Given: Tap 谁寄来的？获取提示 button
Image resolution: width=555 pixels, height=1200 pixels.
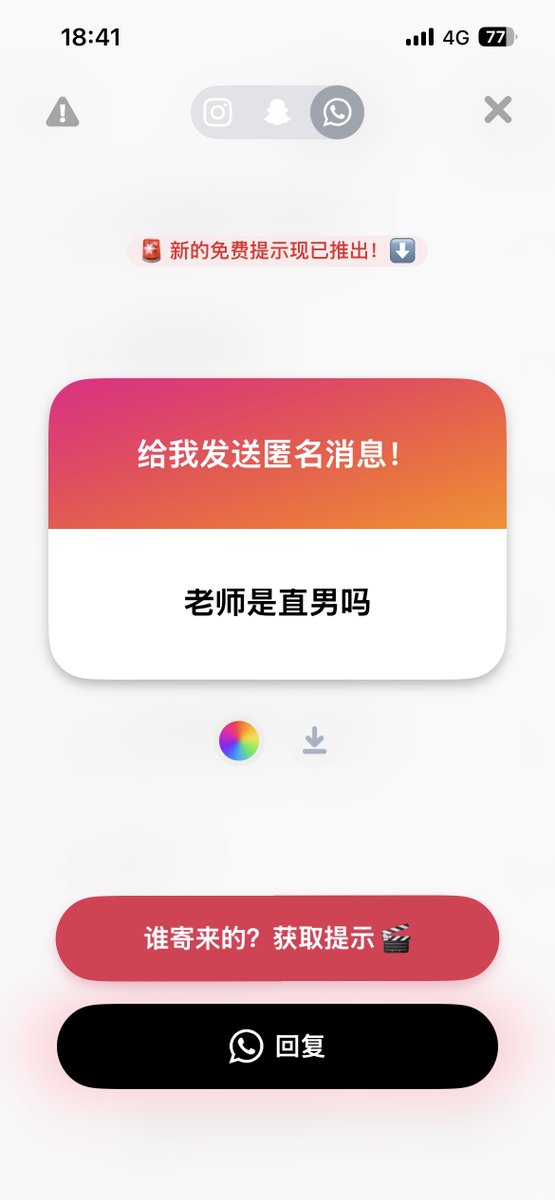Looking at the screenshot, I should [x=277, y=938].
